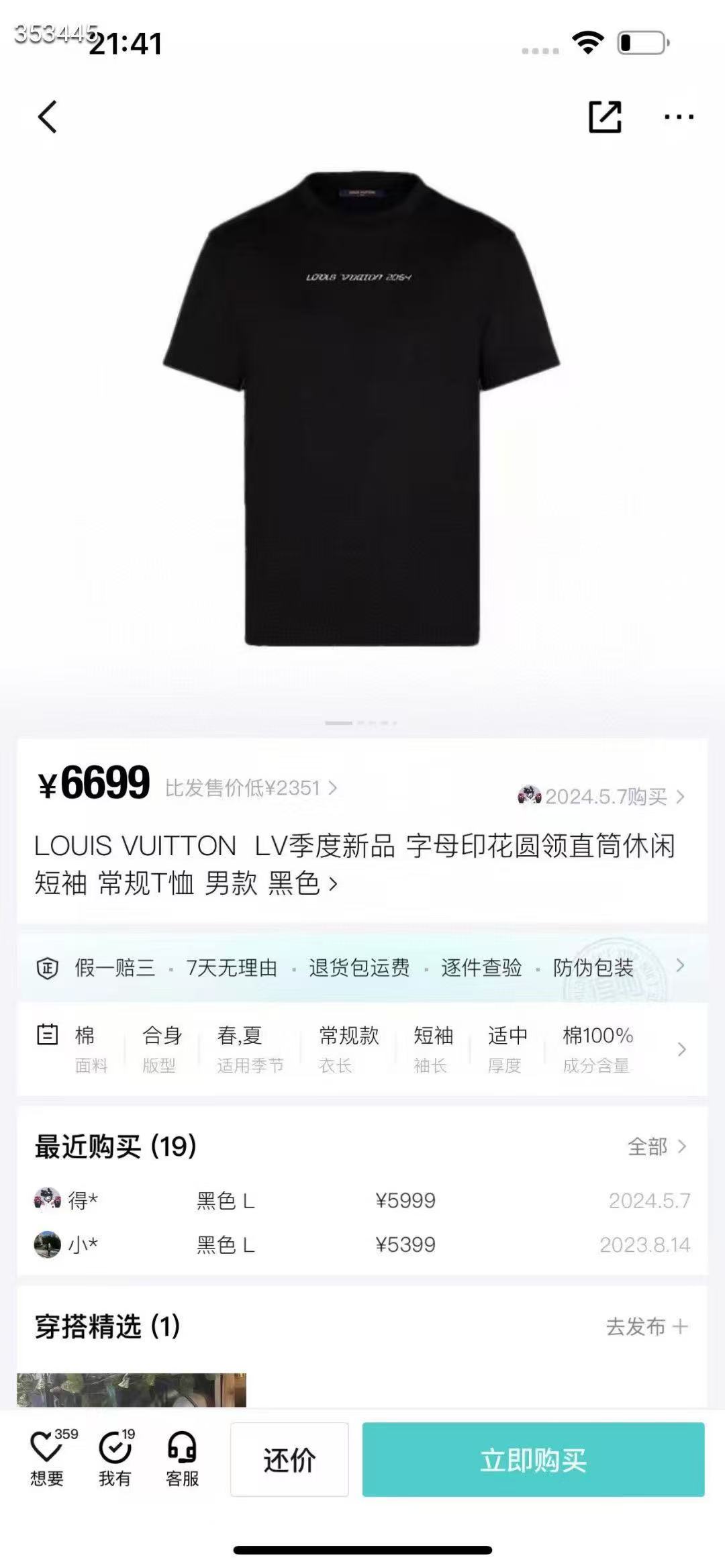
Task: Contact 客服 customer service
Action: tap(182, 1458)
